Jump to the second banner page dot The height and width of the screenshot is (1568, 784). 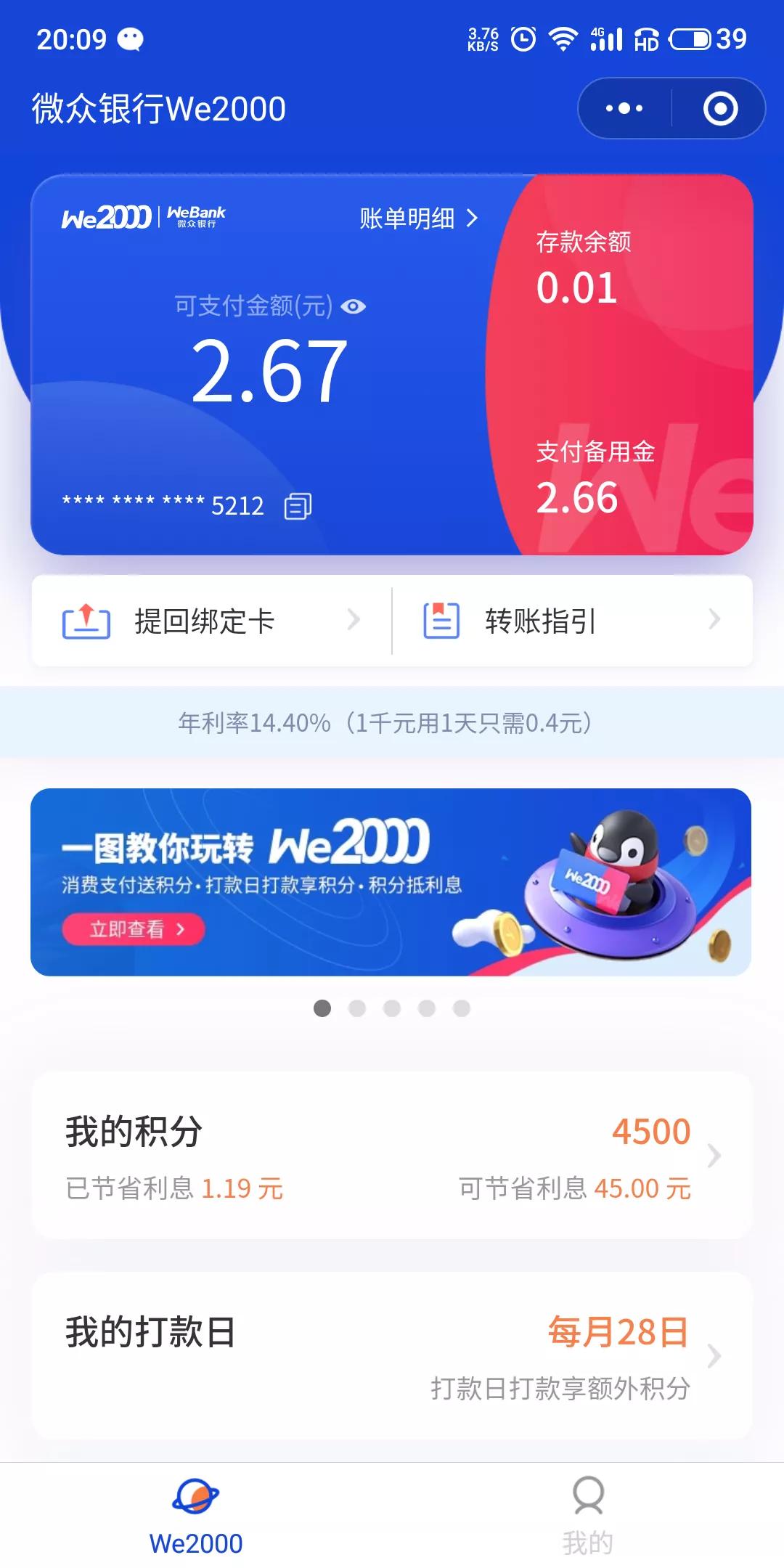pos(357,1008)
